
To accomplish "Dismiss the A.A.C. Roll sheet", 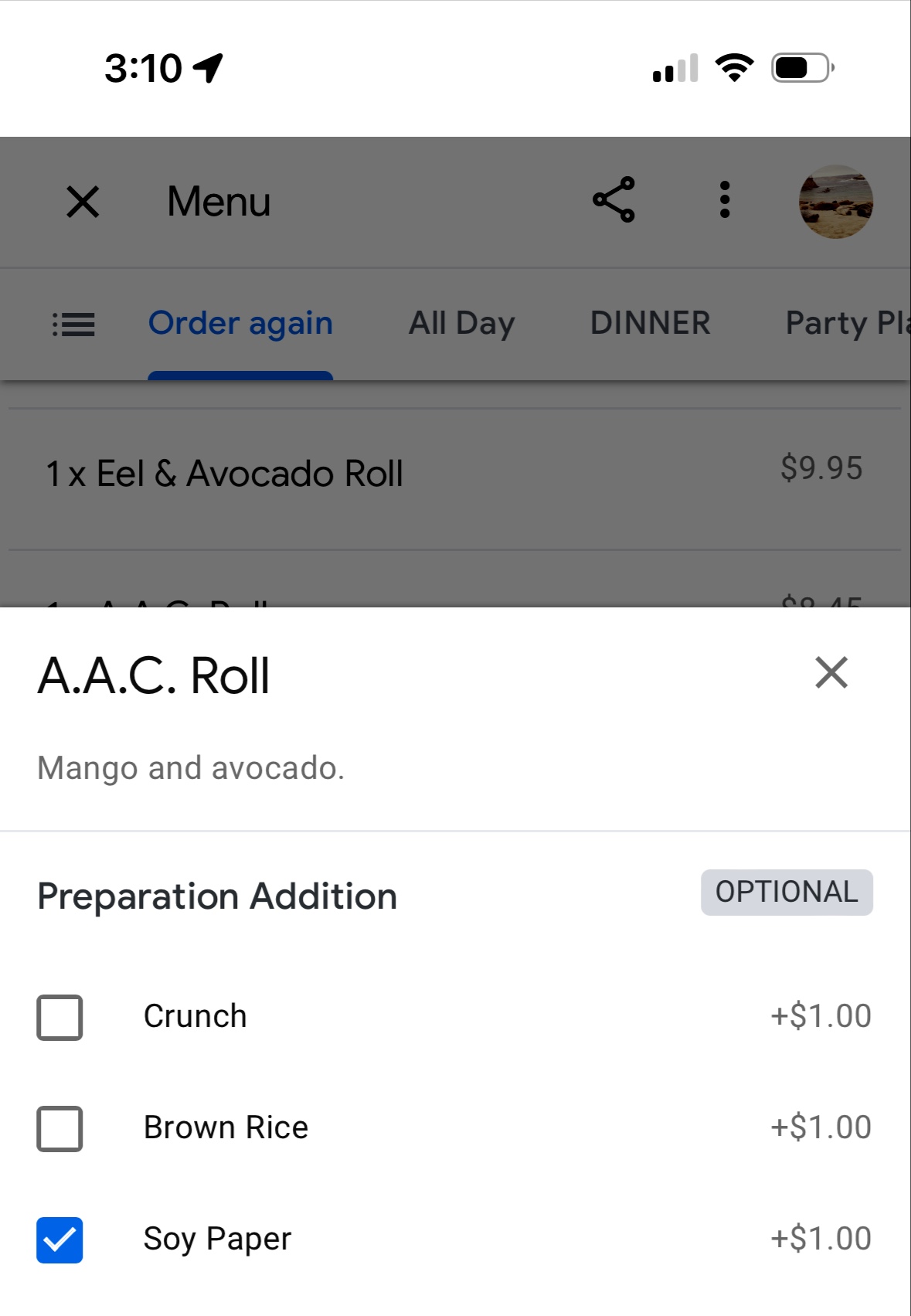I will pos(831,672).
